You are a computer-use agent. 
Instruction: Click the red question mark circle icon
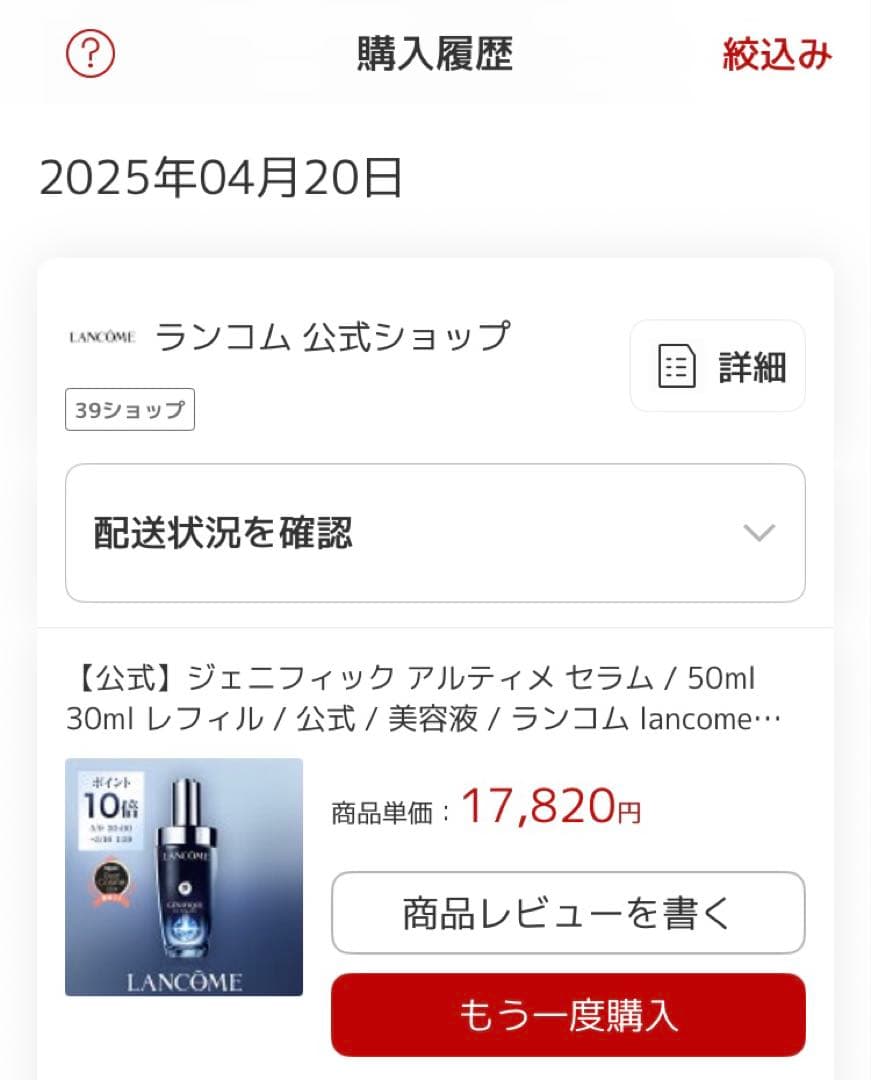90,55
